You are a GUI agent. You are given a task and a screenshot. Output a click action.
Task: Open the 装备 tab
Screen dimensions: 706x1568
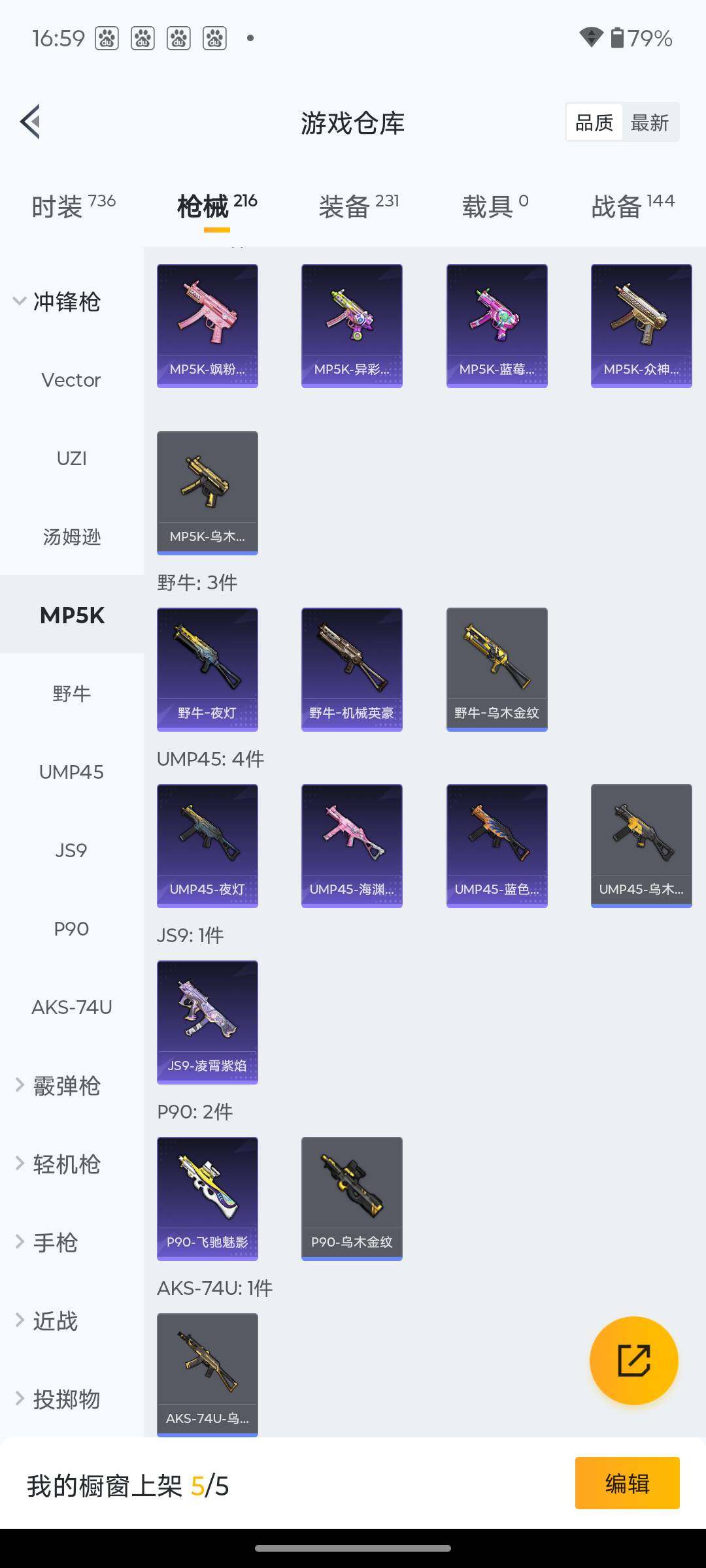(x=358, y=206)
